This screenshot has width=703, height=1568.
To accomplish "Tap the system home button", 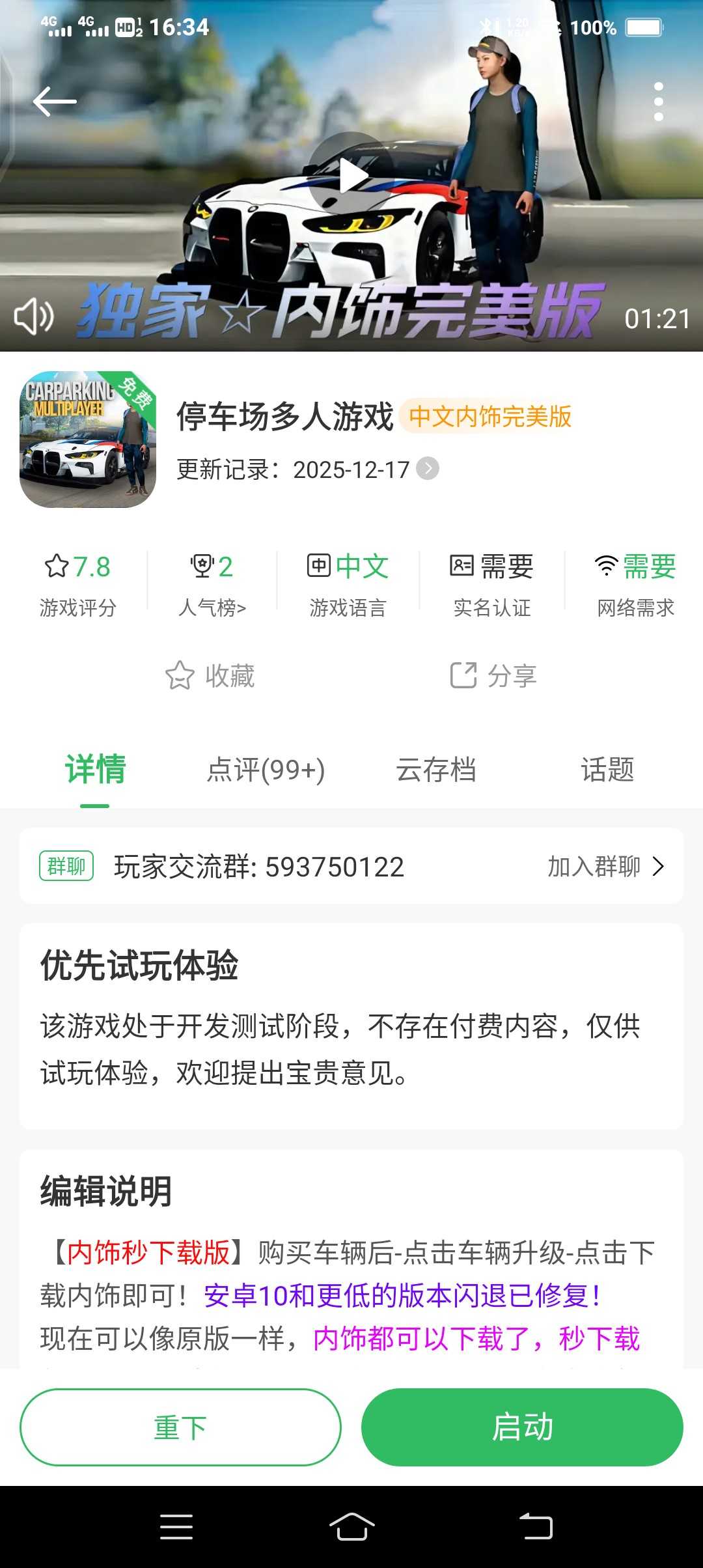I will (x=351, y=1526).
